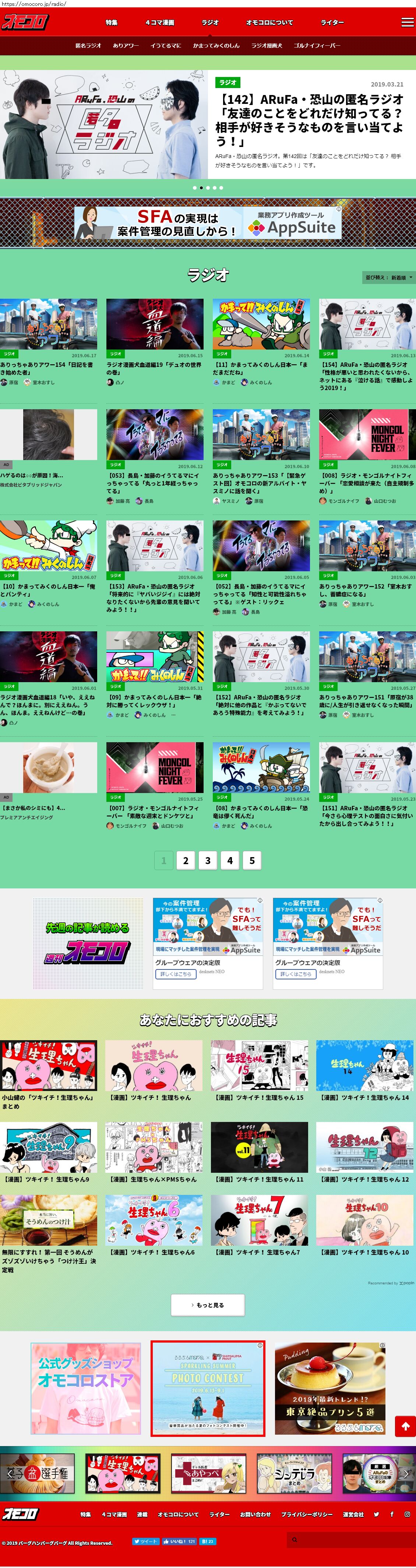416x1568 pixels.
Task: Open the hamburger menu icon
Action: pyautogui.click(x=408, y=22)
